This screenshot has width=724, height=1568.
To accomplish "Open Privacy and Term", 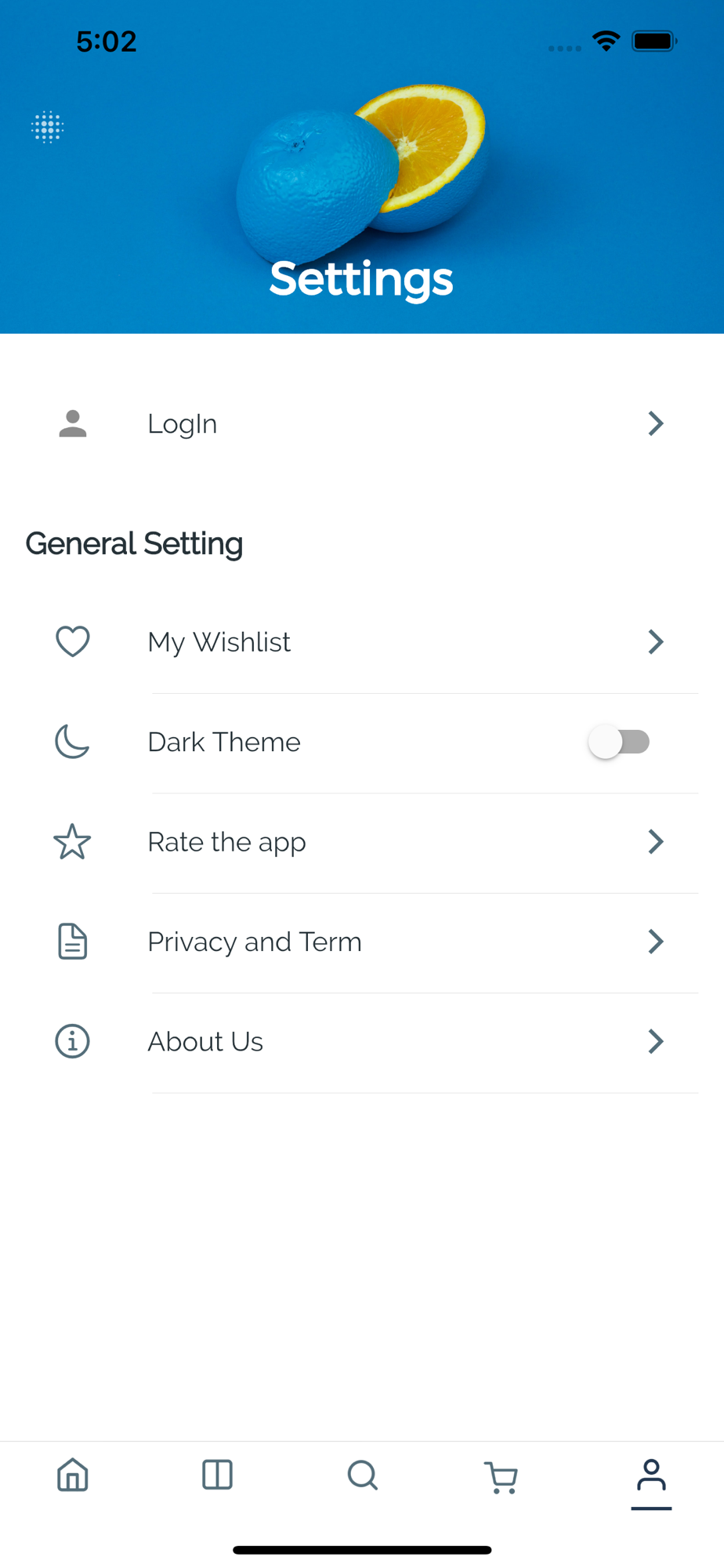I will [362, 942].
